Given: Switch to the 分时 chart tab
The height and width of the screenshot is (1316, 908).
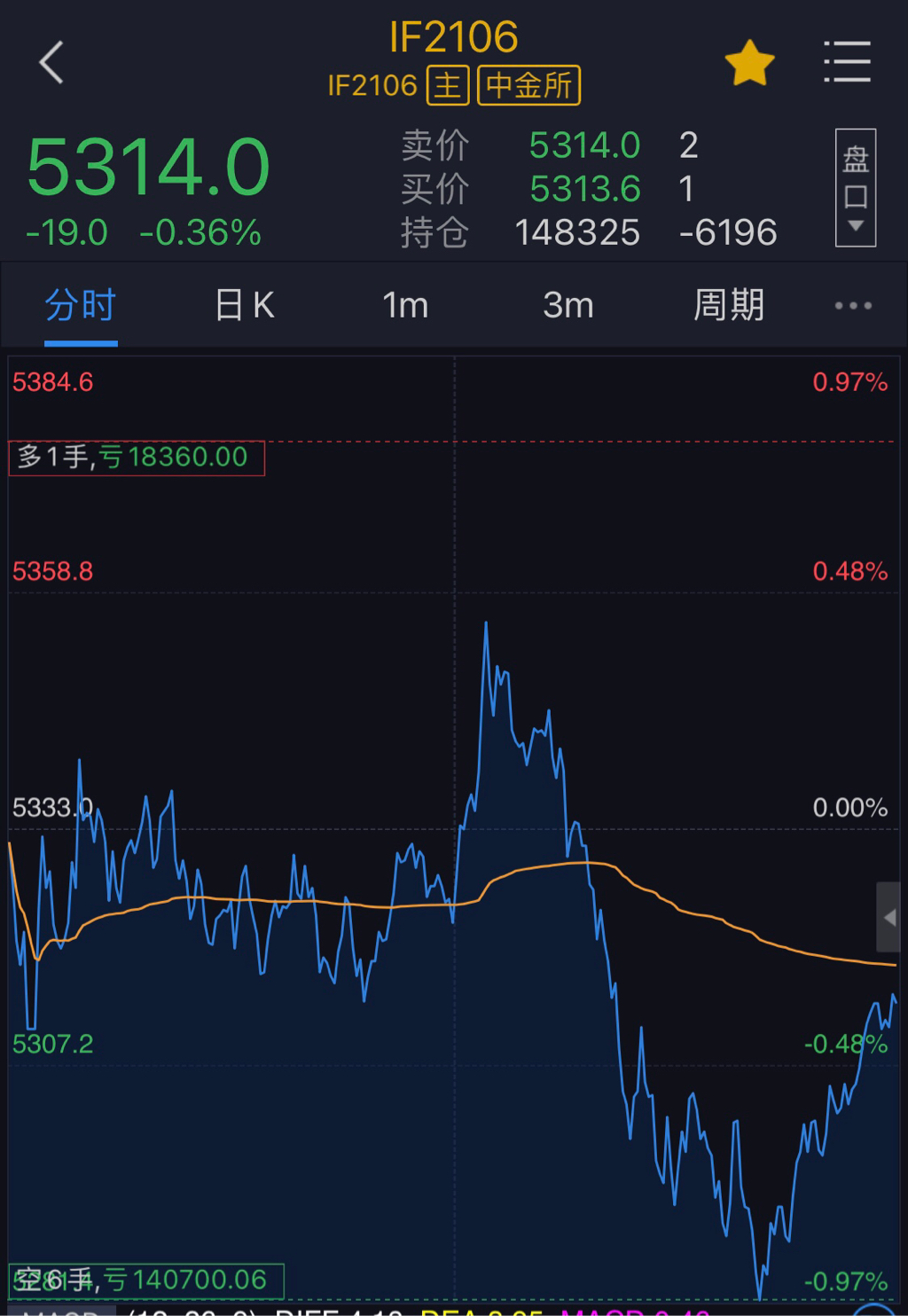Looking at the screenshot, I should (81, 306).
